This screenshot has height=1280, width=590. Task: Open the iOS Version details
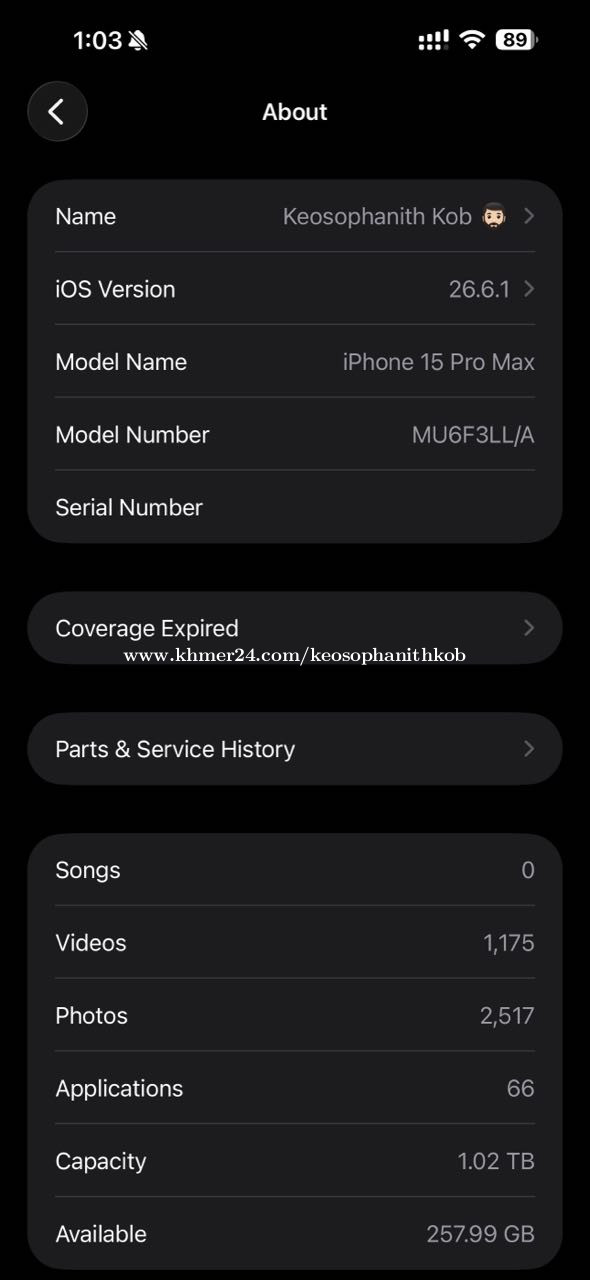(295, 289)
